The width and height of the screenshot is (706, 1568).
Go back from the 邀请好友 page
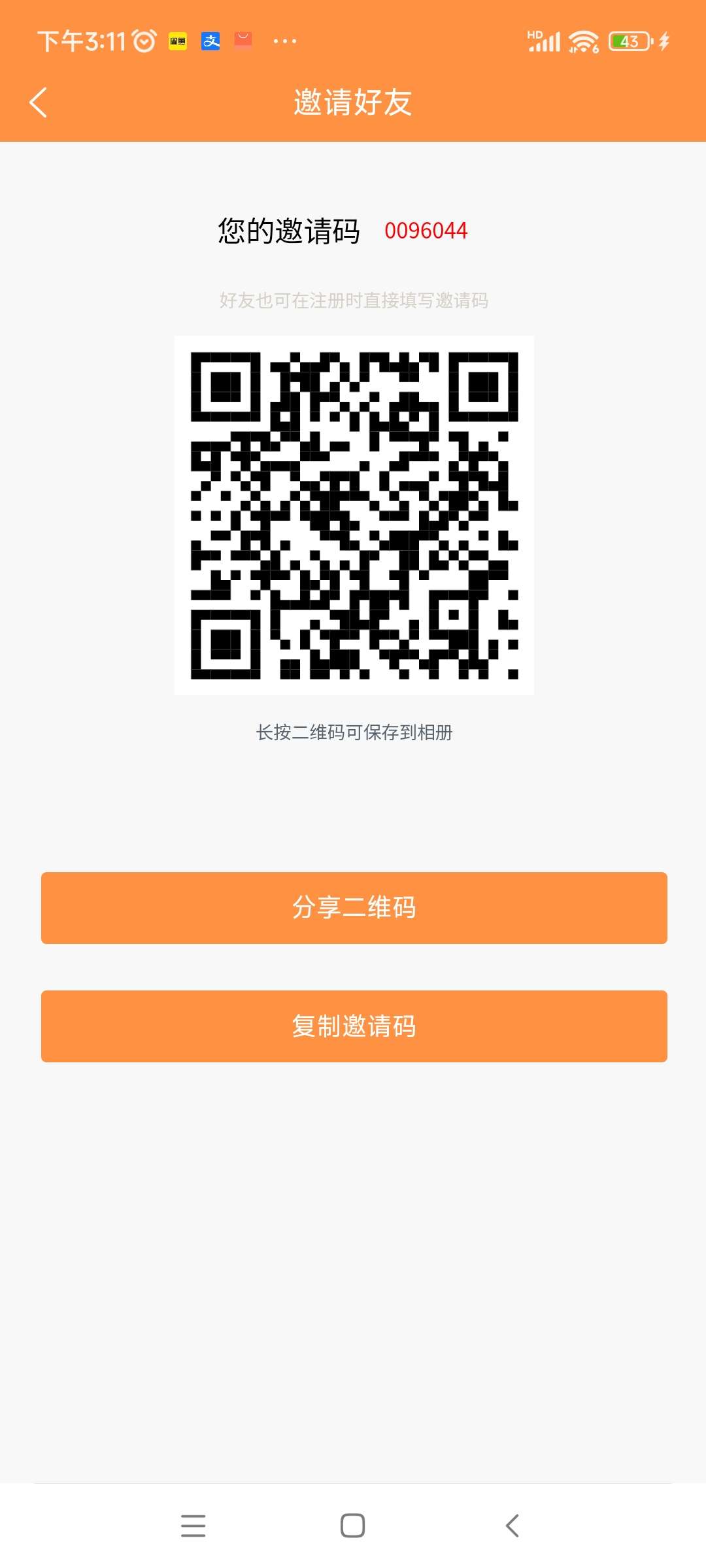(38, 103)
